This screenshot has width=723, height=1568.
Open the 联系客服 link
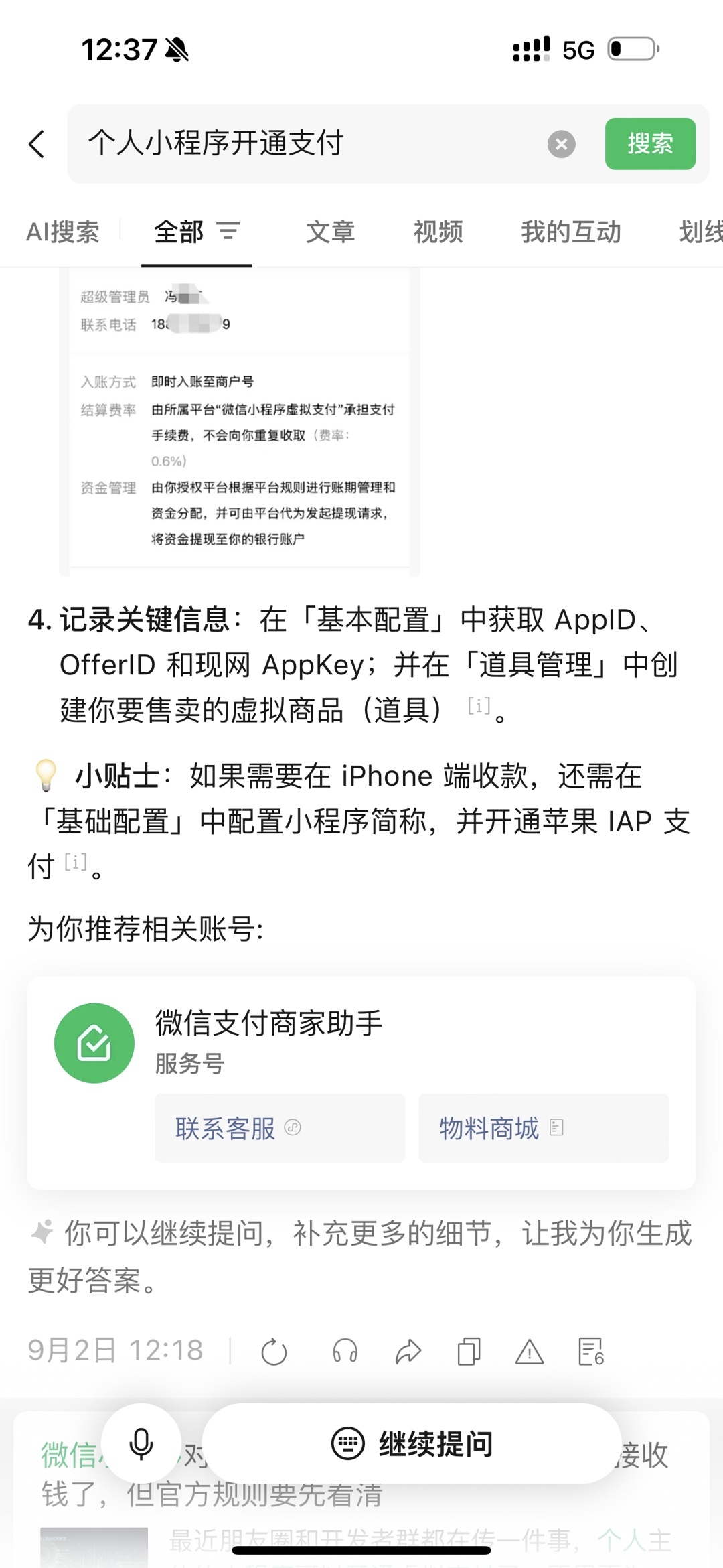tap(280, 1128)
